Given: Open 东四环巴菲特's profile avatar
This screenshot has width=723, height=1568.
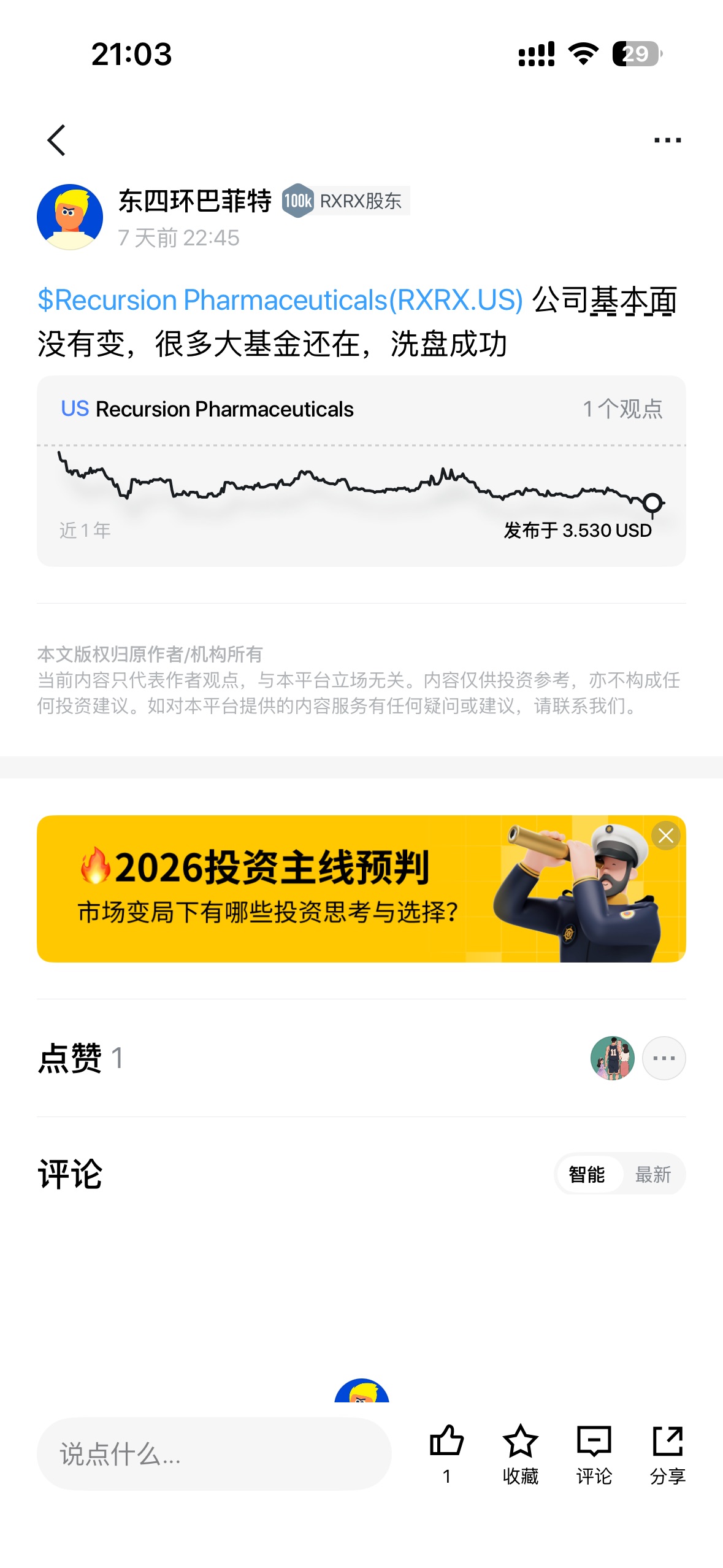Looking at the screenshot, I should tap(70, 217).
